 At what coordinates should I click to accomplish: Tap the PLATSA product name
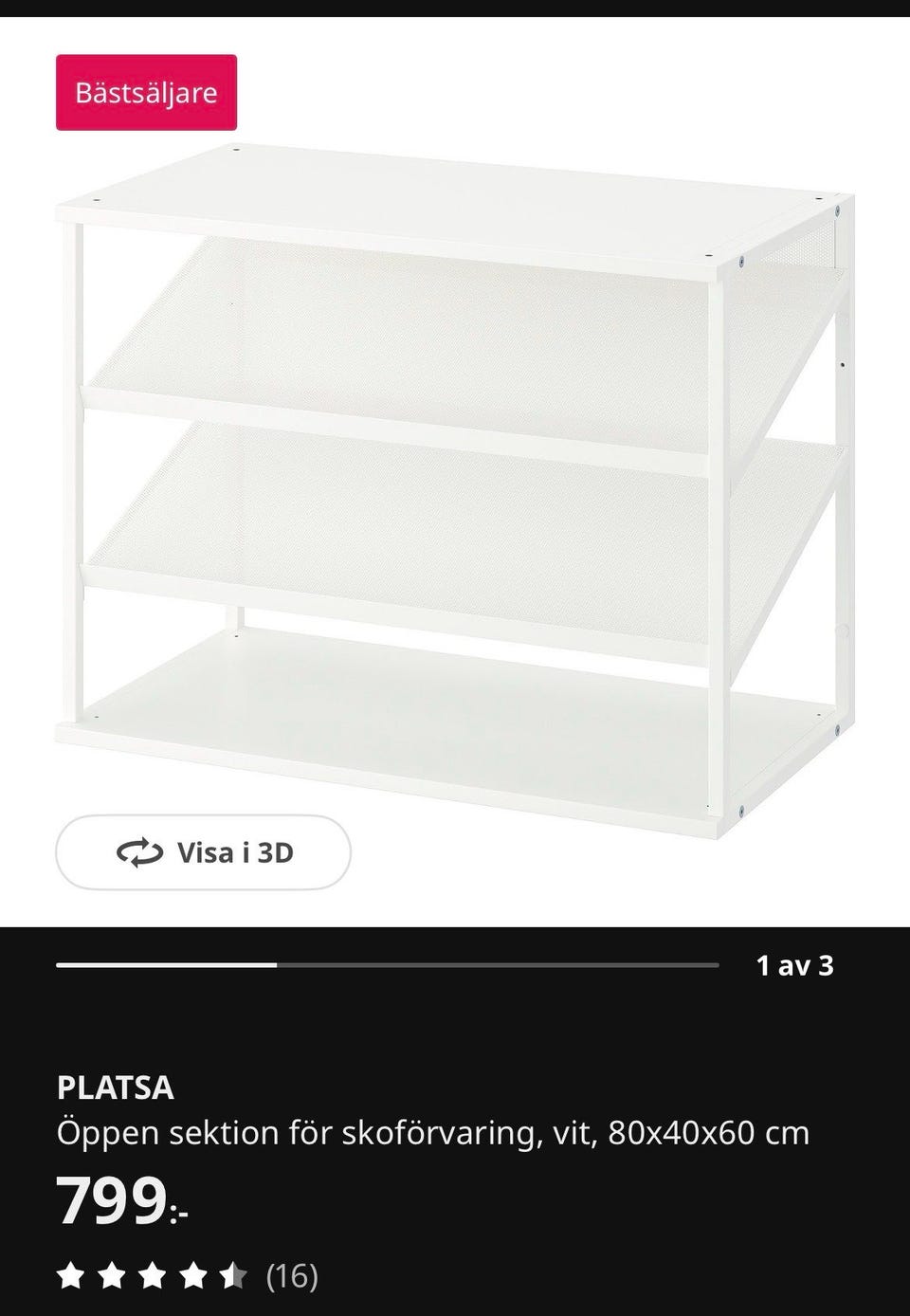coord(116,1088)
